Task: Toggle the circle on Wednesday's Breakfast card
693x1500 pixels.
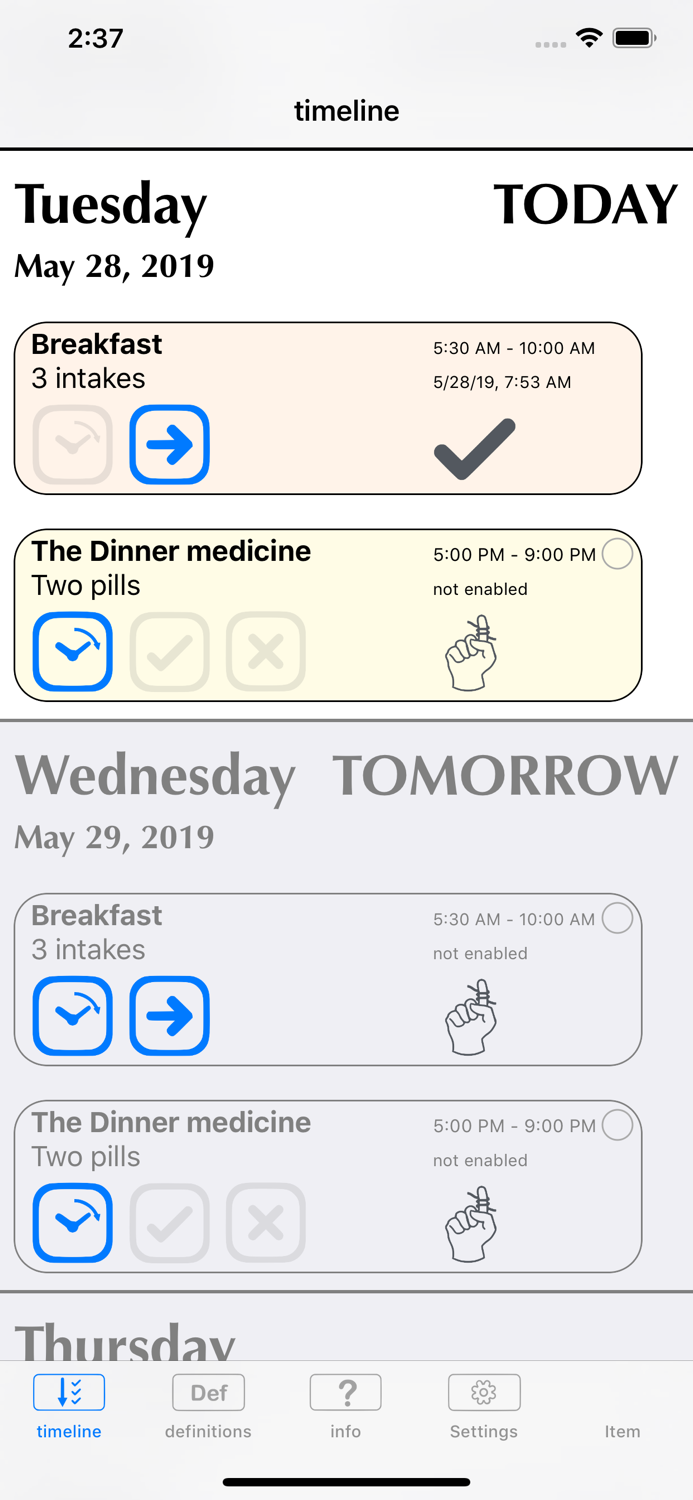Action: (617, 918)
